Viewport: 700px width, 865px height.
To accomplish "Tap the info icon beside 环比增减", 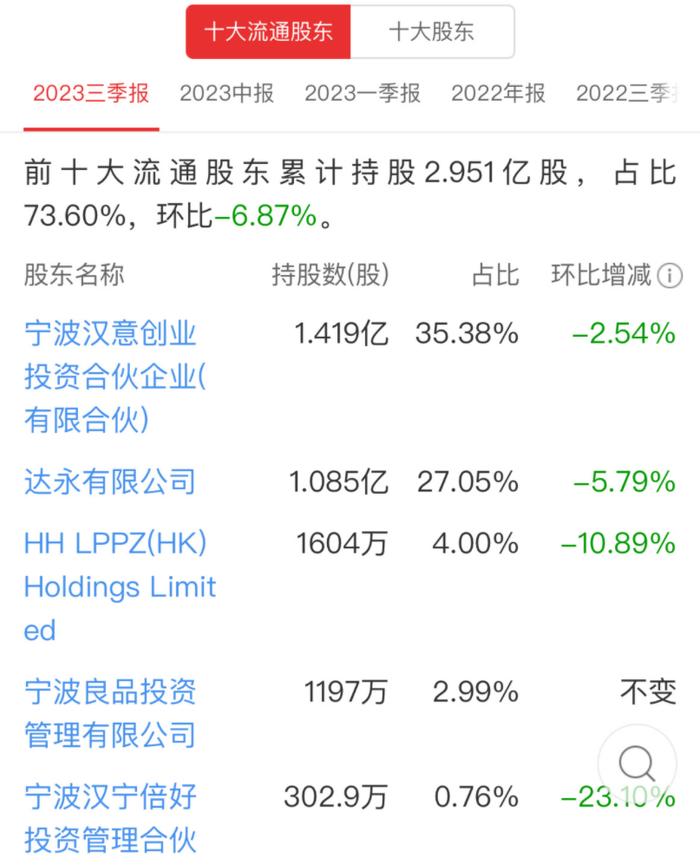I will click(x=671, y=276).
